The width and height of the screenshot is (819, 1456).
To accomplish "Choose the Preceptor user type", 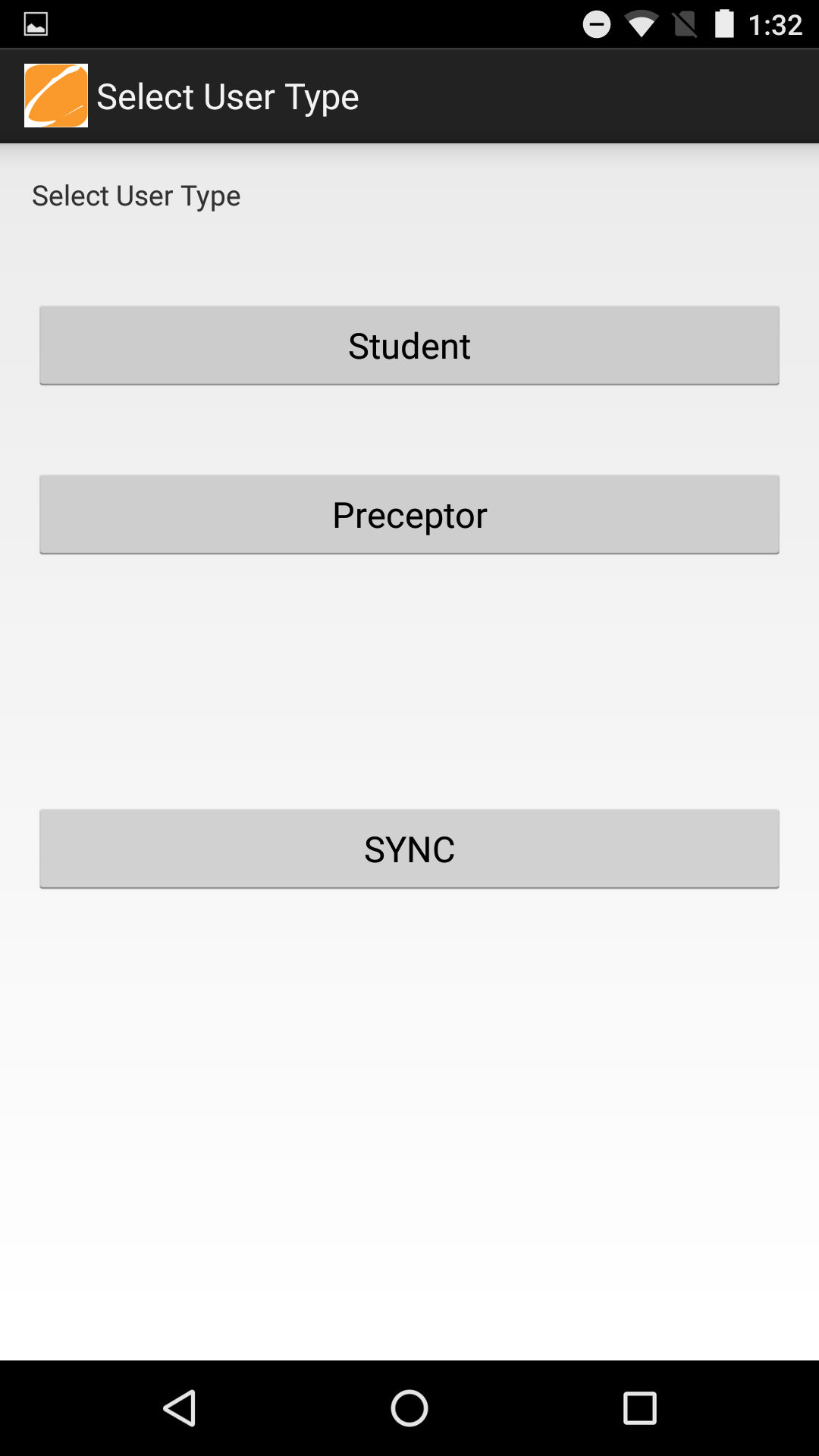I will [409, 515].
